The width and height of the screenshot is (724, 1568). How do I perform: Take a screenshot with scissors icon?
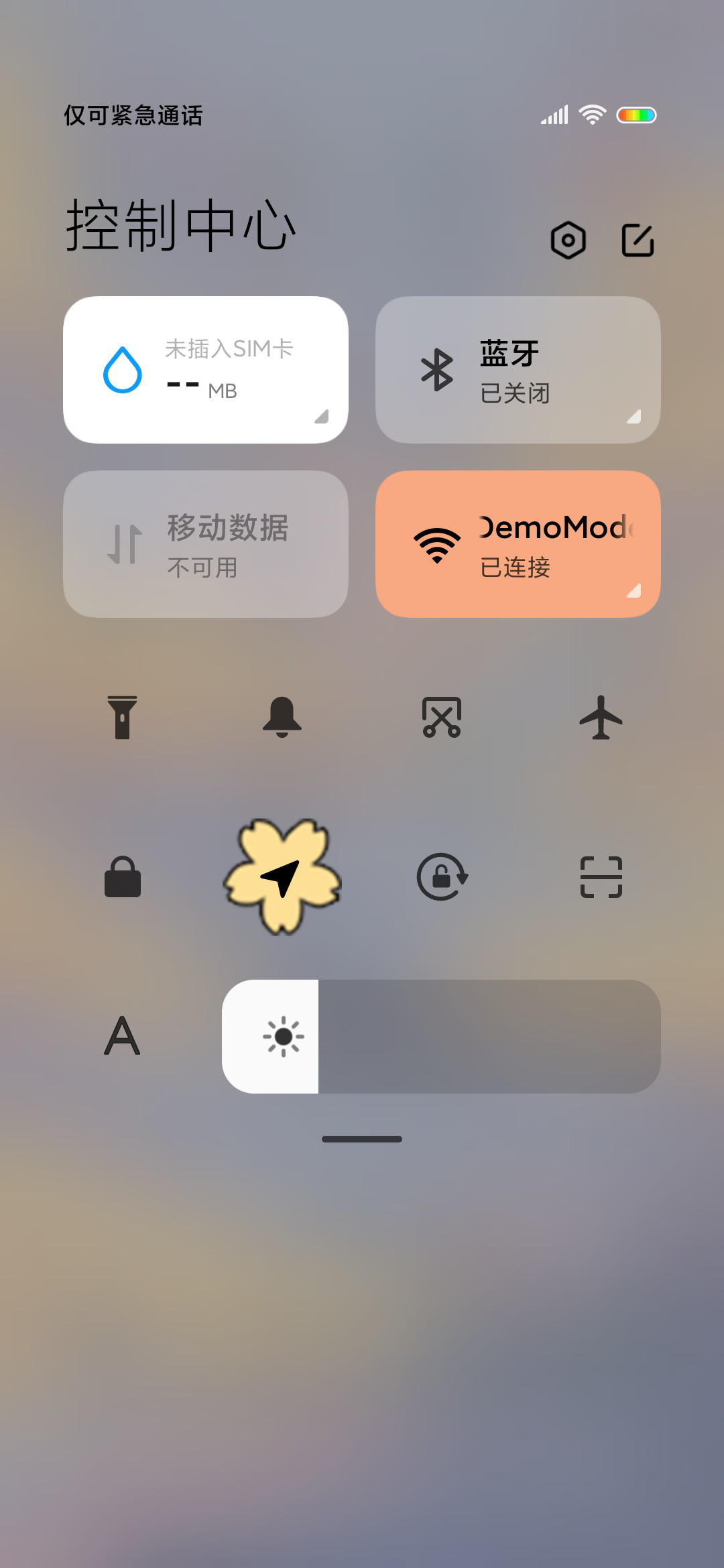pyautogui.click(x=442, y=718)
